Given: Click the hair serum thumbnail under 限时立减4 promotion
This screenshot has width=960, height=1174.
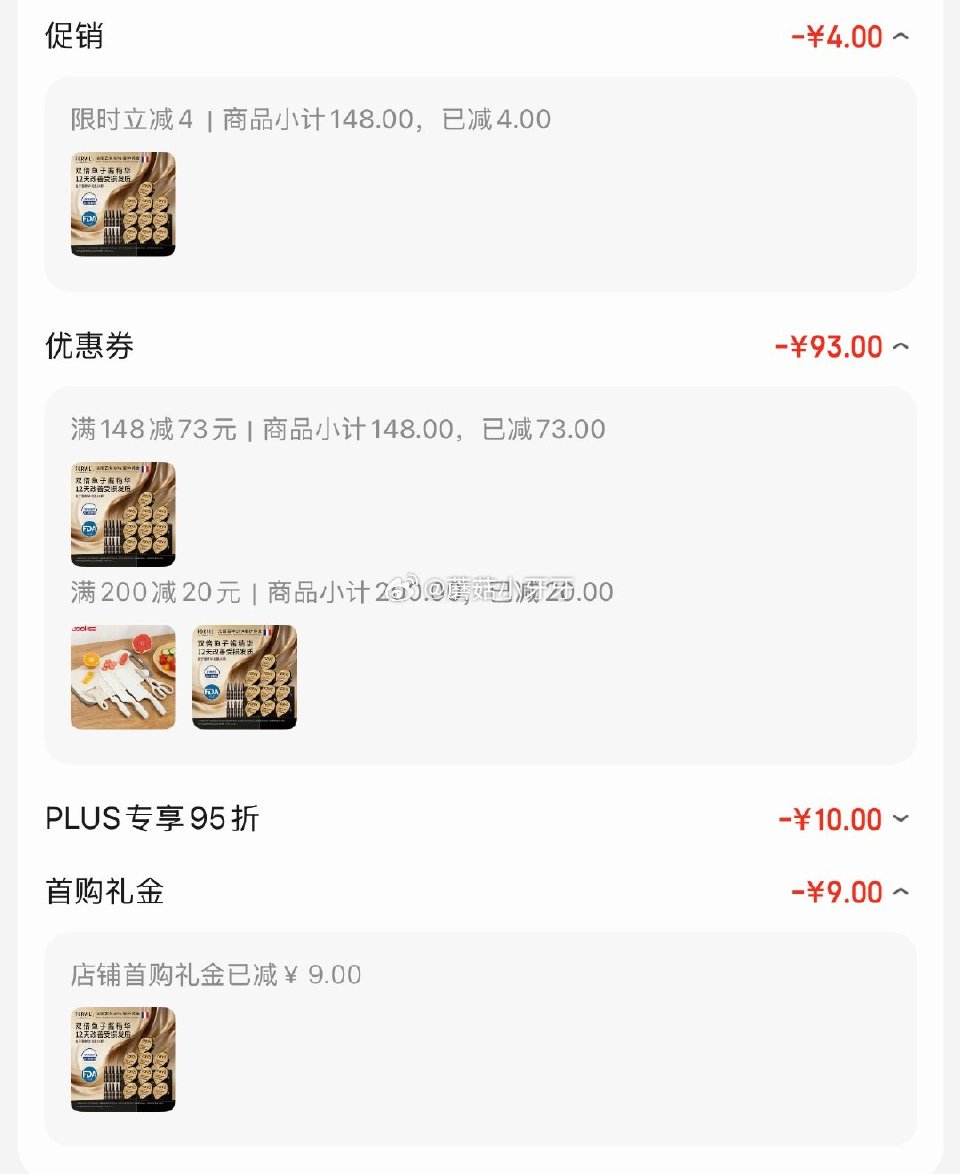Looking at the screenshot, I should (x=122, y=205).
